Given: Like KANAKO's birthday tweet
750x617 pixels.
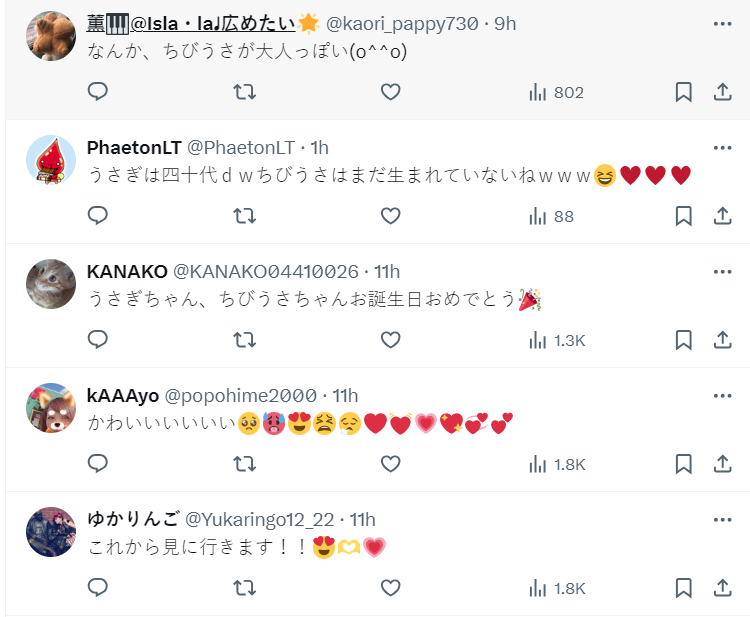Looking at the screenshot, I should (391, 340).
